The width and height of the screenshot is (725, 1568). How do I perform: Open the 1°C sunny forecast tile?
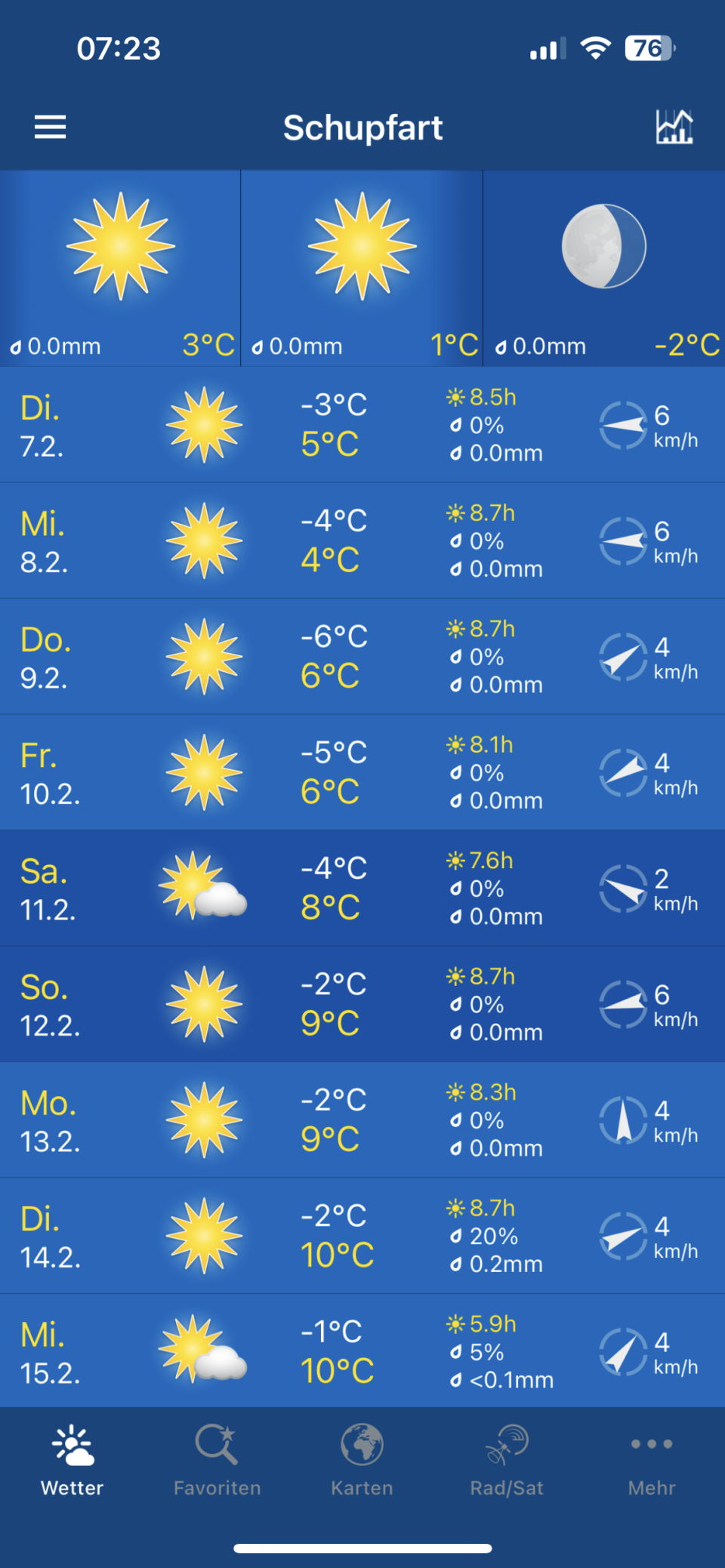tap(362, 268)
